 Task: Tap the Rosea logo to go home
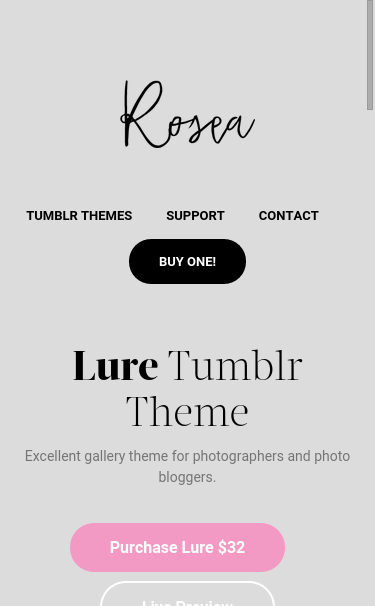coord(188,114)
